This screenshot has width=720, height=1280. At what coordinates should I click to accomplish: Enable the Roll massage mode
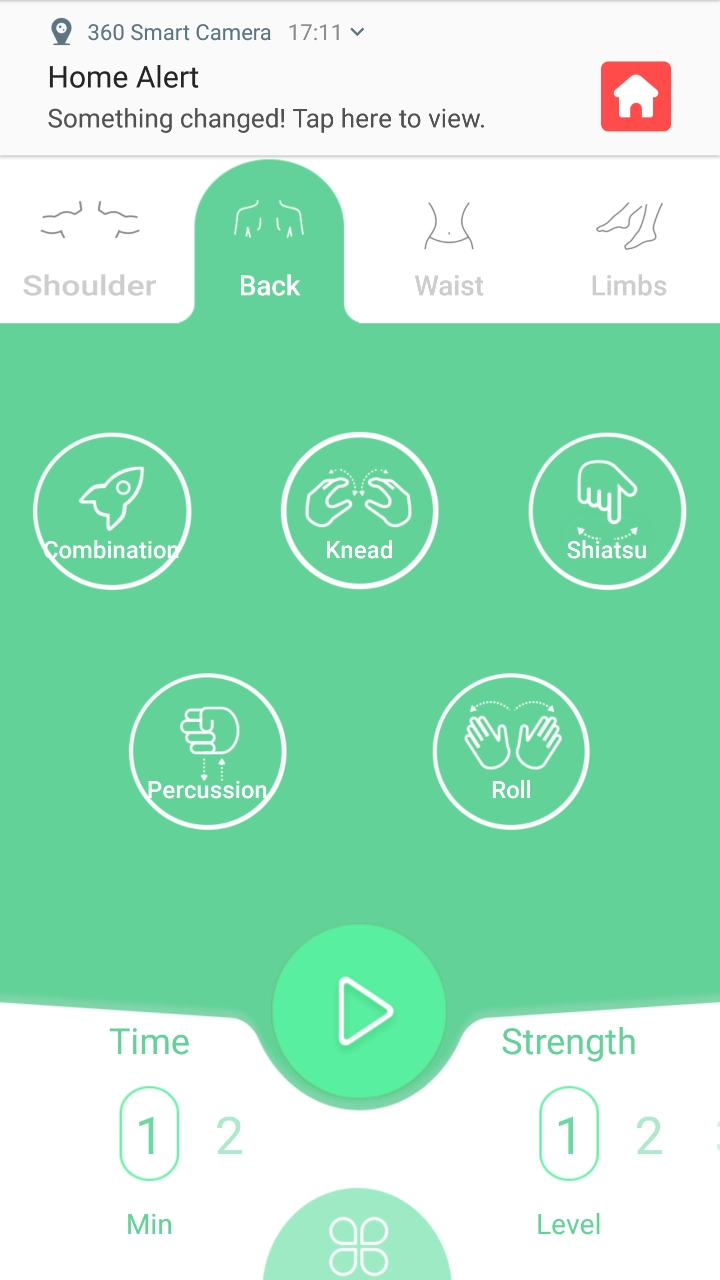coord(511,751)
